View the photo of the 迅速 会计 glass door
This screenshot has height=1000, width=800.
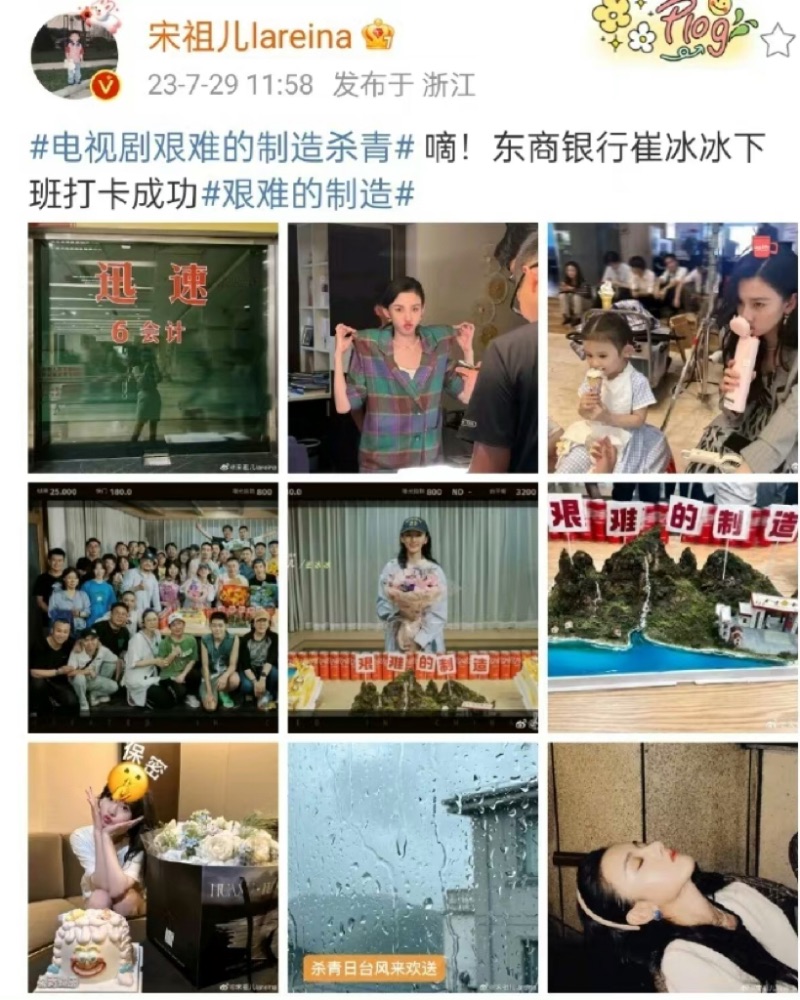(153, 347)
